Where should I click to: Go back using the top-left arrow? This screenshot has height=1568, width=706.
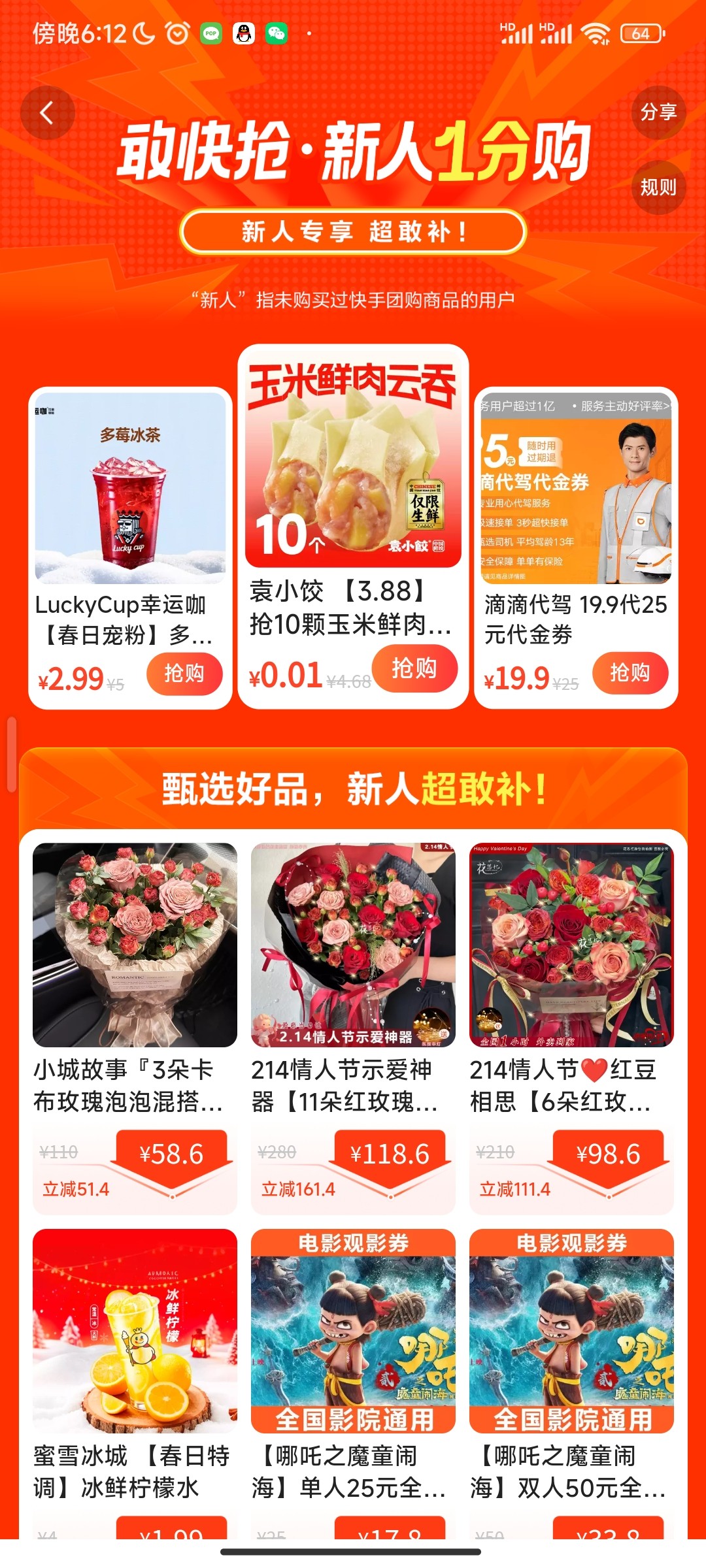pyautogui.click(x=47, y=113)
